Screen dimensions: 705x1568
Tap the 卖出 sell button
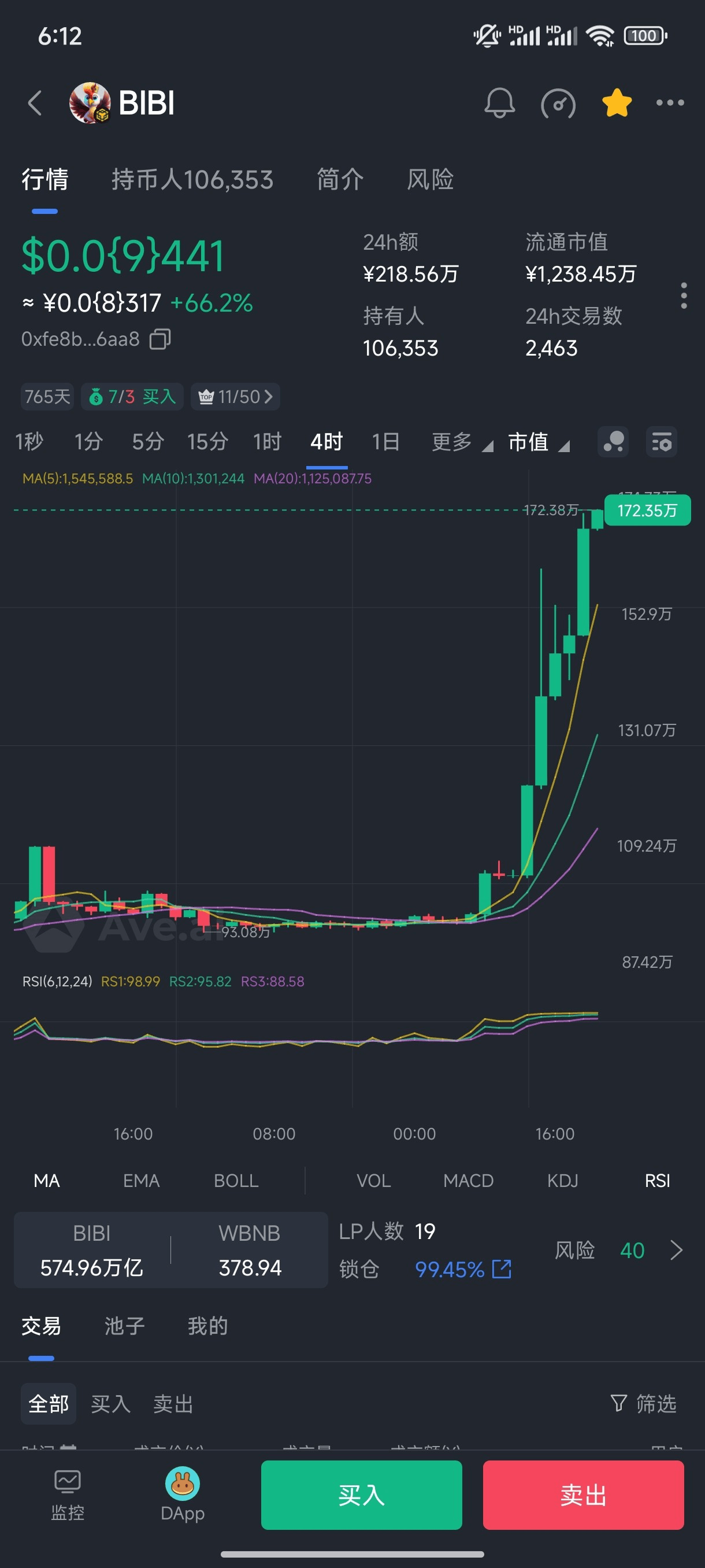[582, 1495]
